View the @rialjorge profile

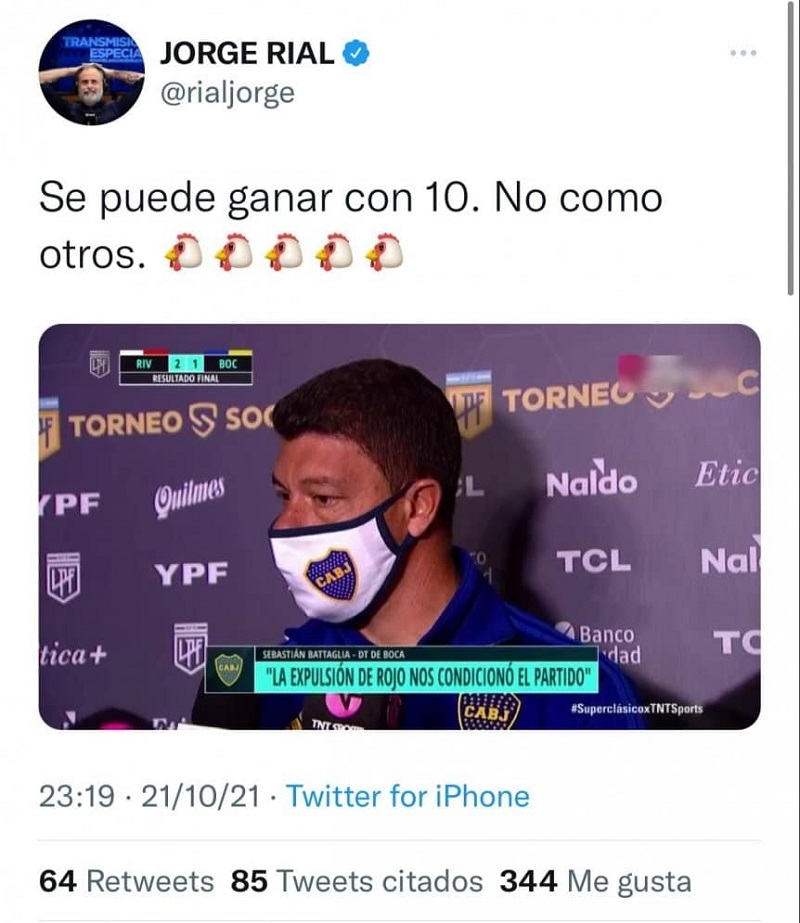point(228,93)
